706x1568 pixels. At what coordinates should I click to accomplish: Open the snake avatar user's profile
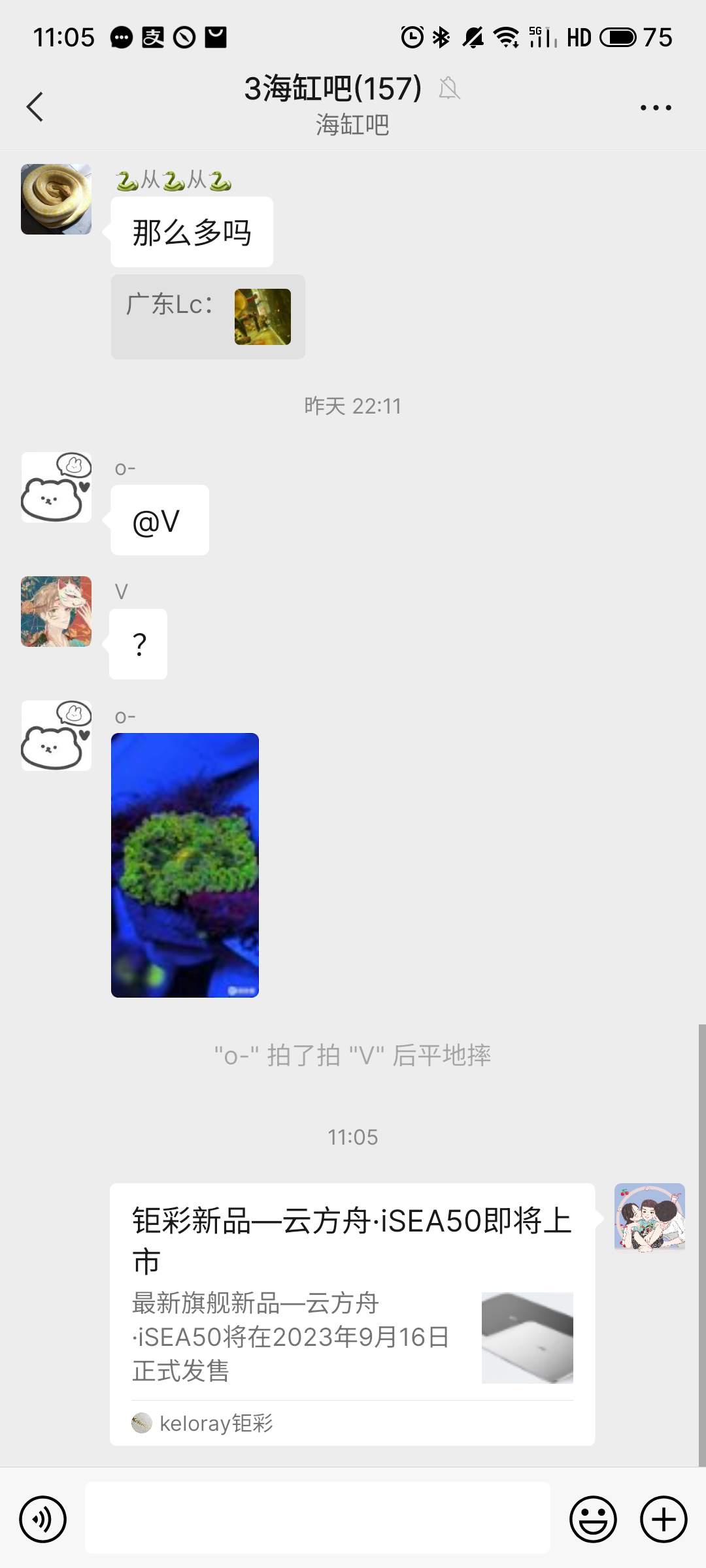click(56, 199)
